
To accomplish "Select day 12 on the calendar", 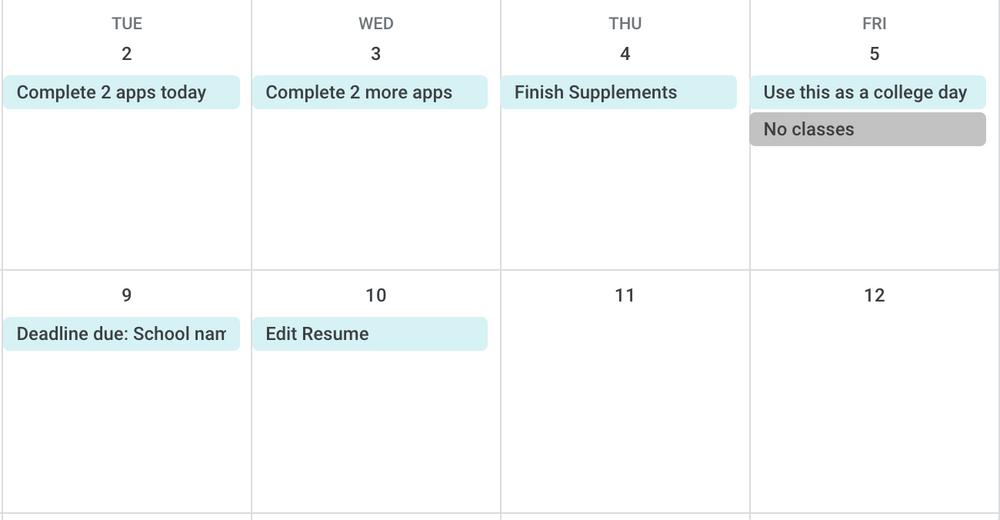I will click(874, 295).
